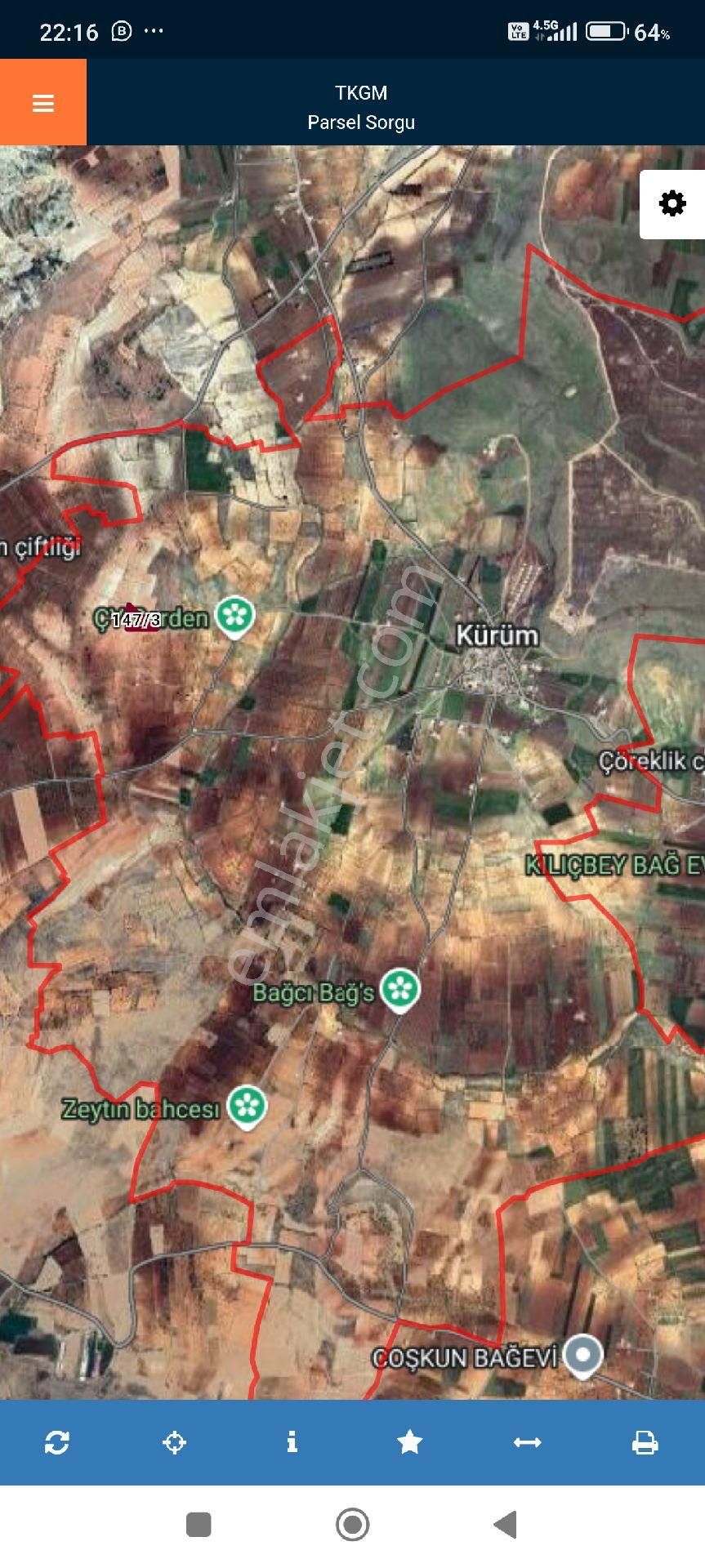Tap the star favorites icon

coord(410,1442)
